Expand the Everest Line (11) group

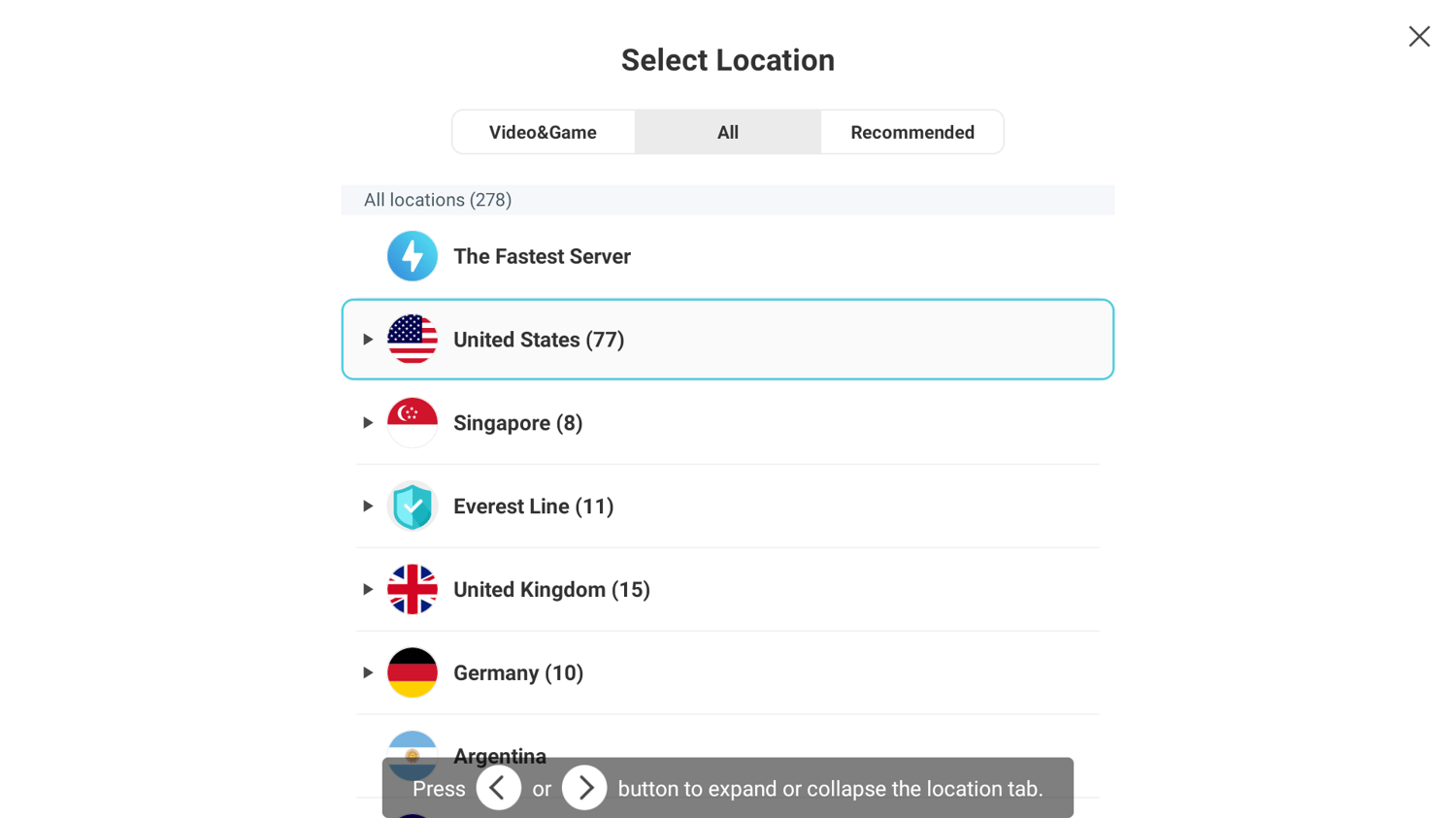[368, 507]
